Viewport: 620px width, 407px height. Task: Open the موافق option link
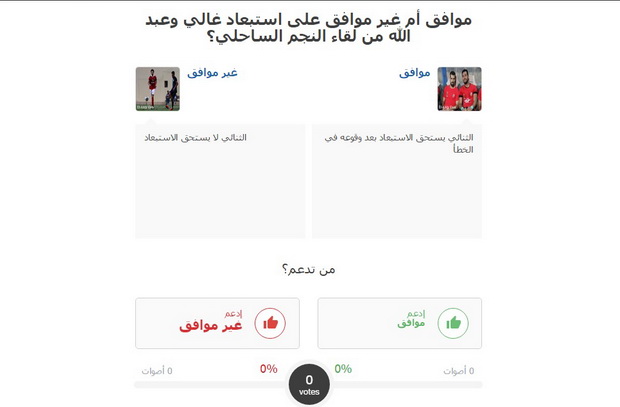click(414, 73)
